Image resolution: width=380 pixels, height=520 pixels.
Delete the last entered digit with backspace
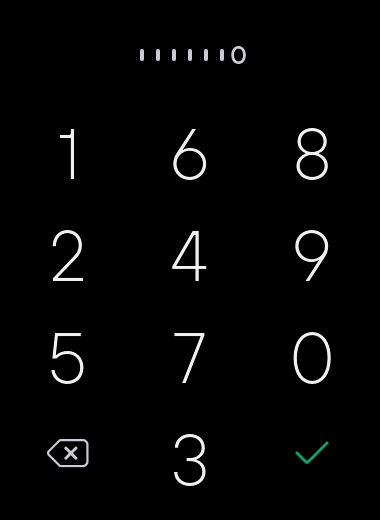click(68, 453)
